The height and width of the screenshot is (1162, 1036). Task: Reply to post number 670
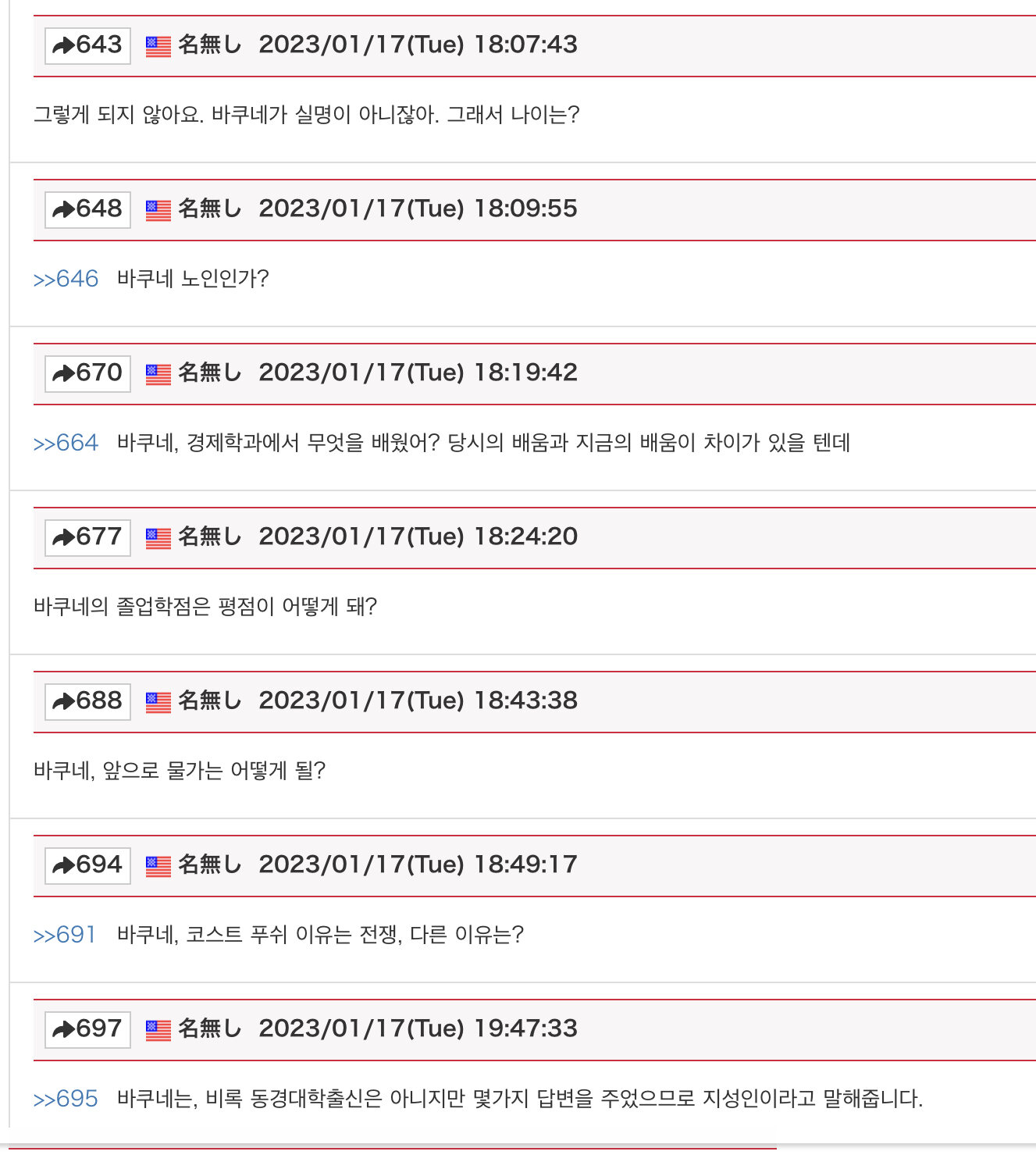(x=87, y=373)
